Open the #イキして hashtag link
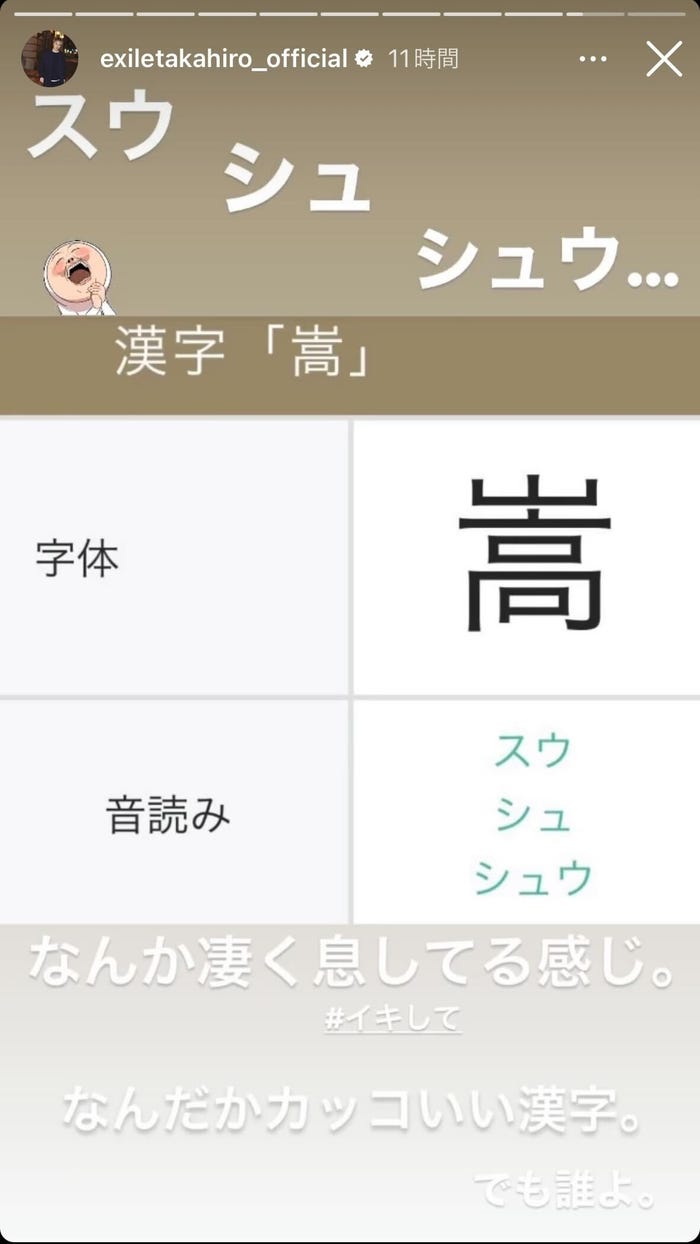700x1244 pixels. (x=393, y=1019)
